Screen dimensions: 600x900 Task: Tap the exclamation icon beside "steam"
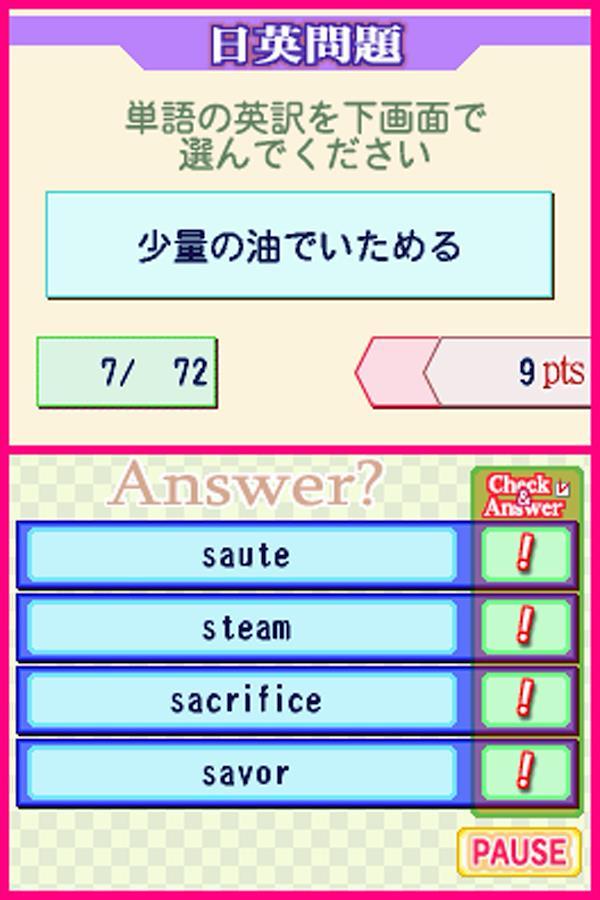(525, 628)
